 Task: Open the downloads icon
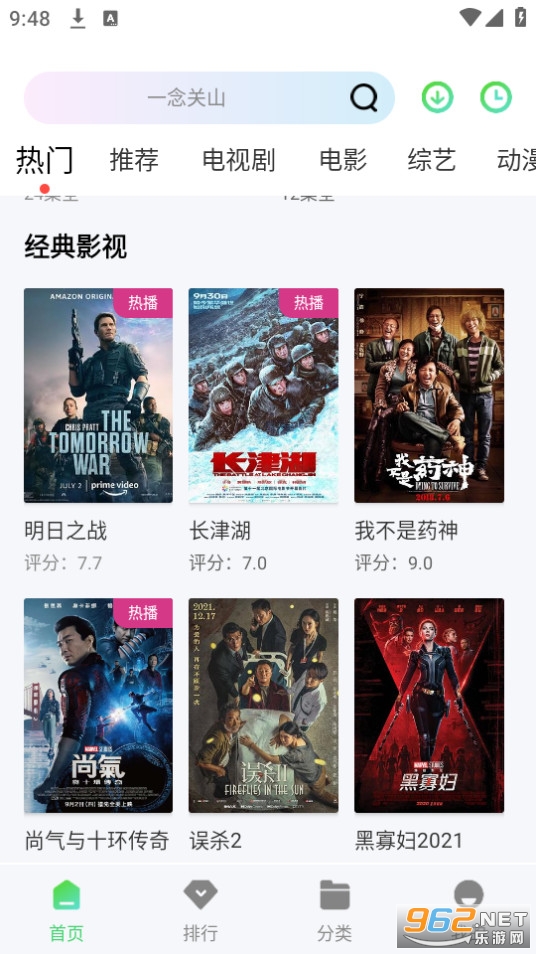click(x=437, y=97)
